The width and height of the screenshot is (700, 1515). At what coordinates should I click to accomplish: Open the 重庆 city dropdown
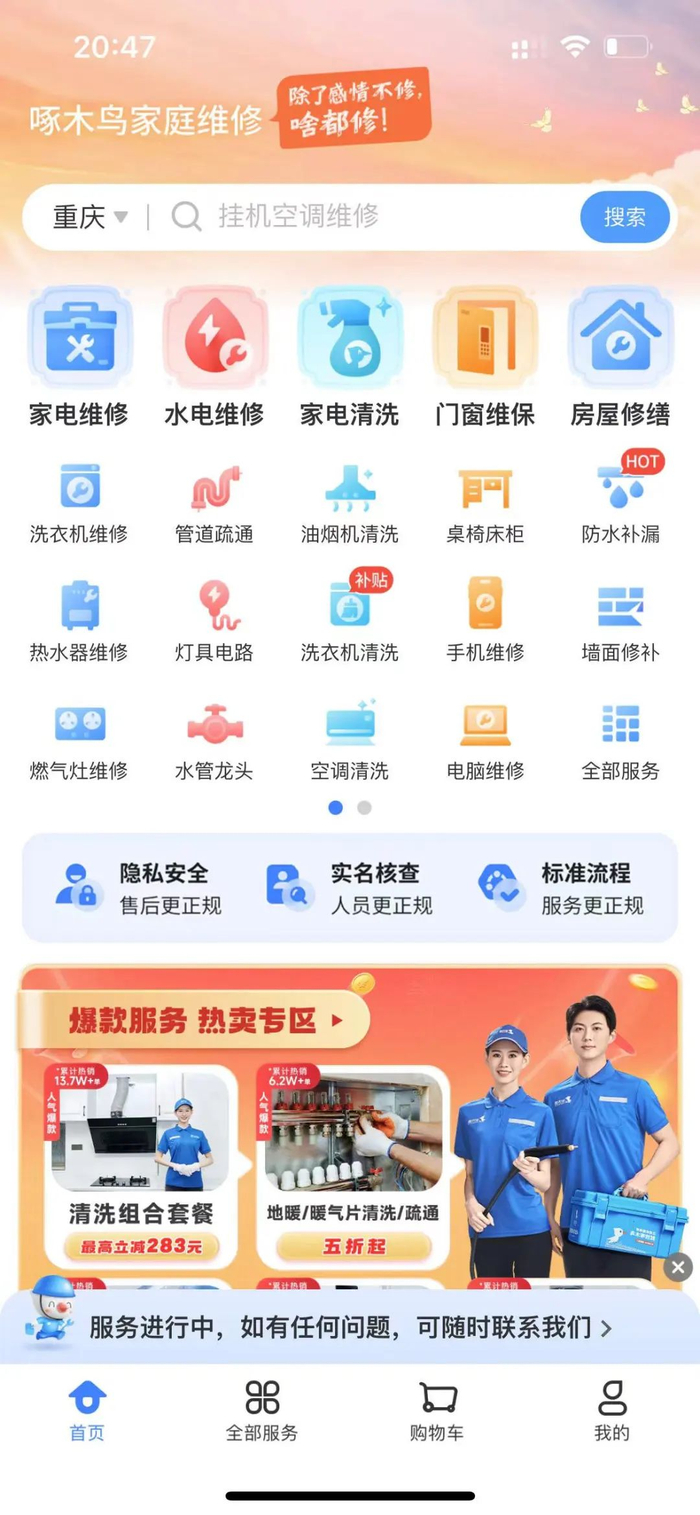click(x=90, y=217)
